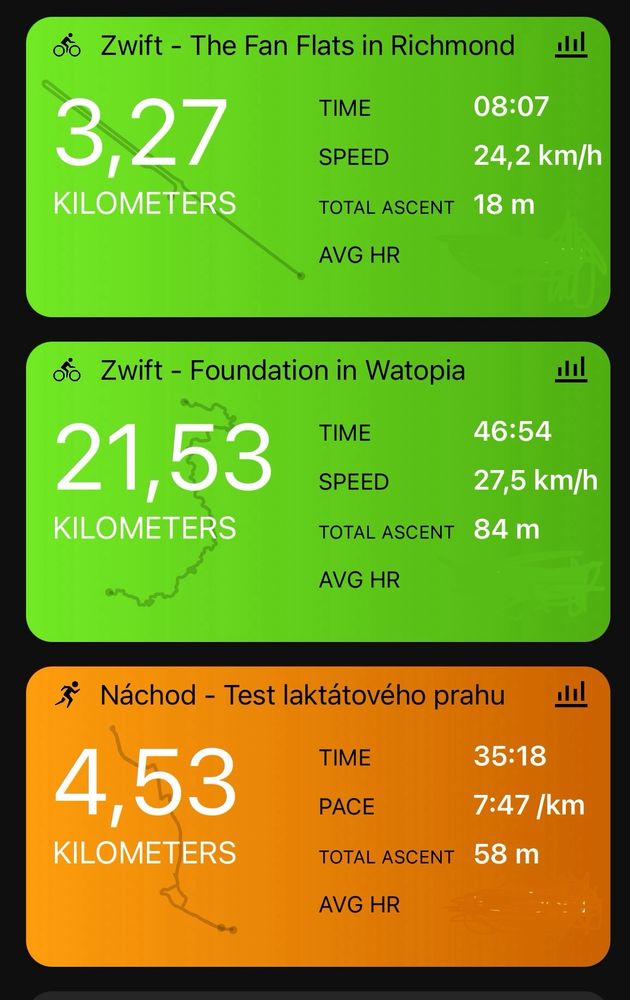View stats chart for Foundation in Watopia
Screen dimensions: 630x1000
(x=570, y=370)
